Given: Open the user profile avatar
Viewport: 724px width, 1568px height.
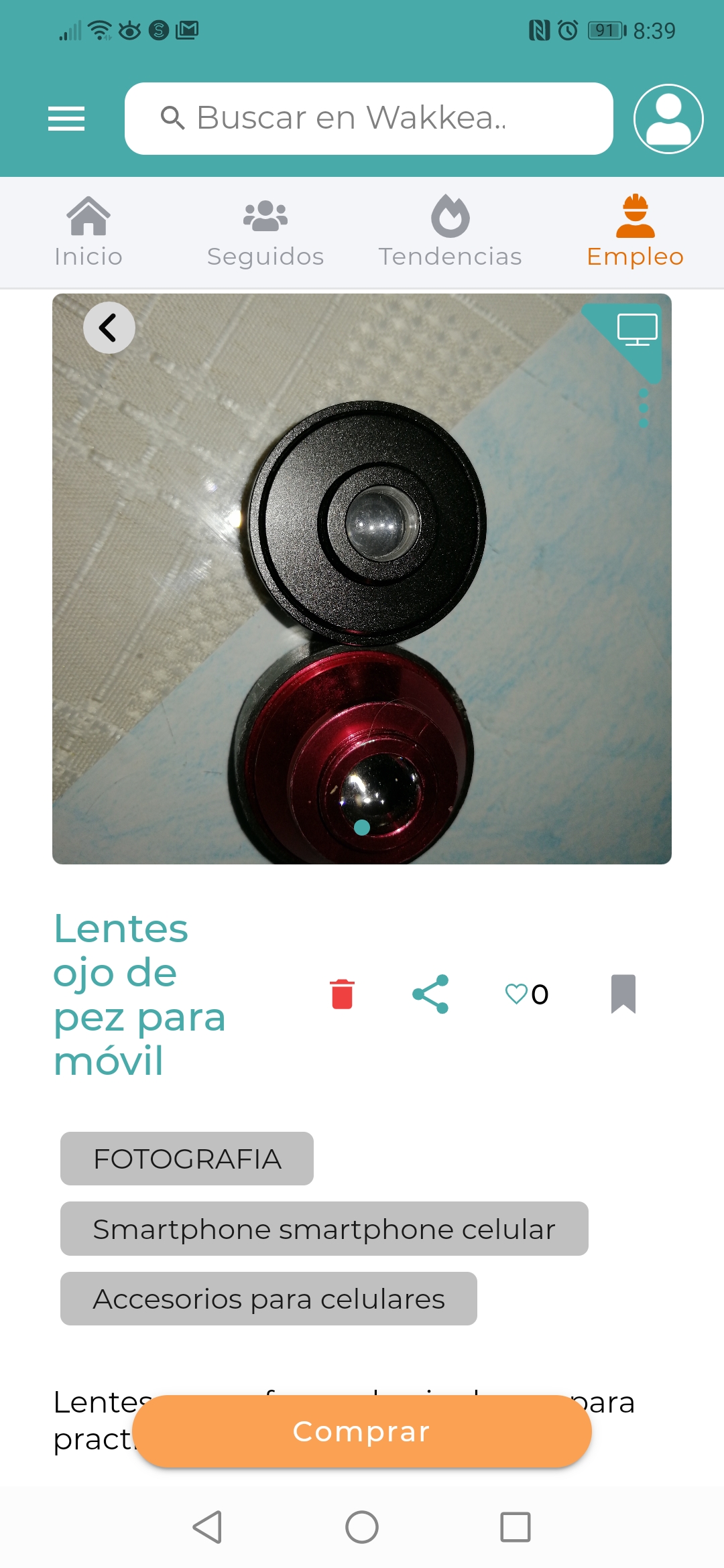Looking at the screenshot, I should click(668, 119).
